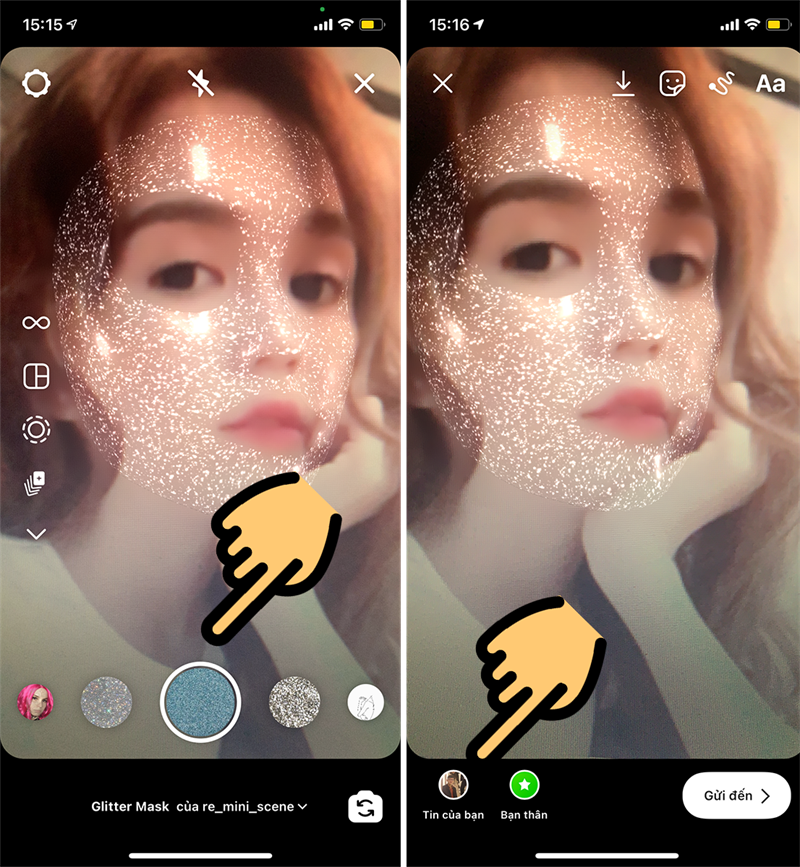Open Glitter Mask effect details
The height and width of the screenshot is (867, 800).
point(199,806)
